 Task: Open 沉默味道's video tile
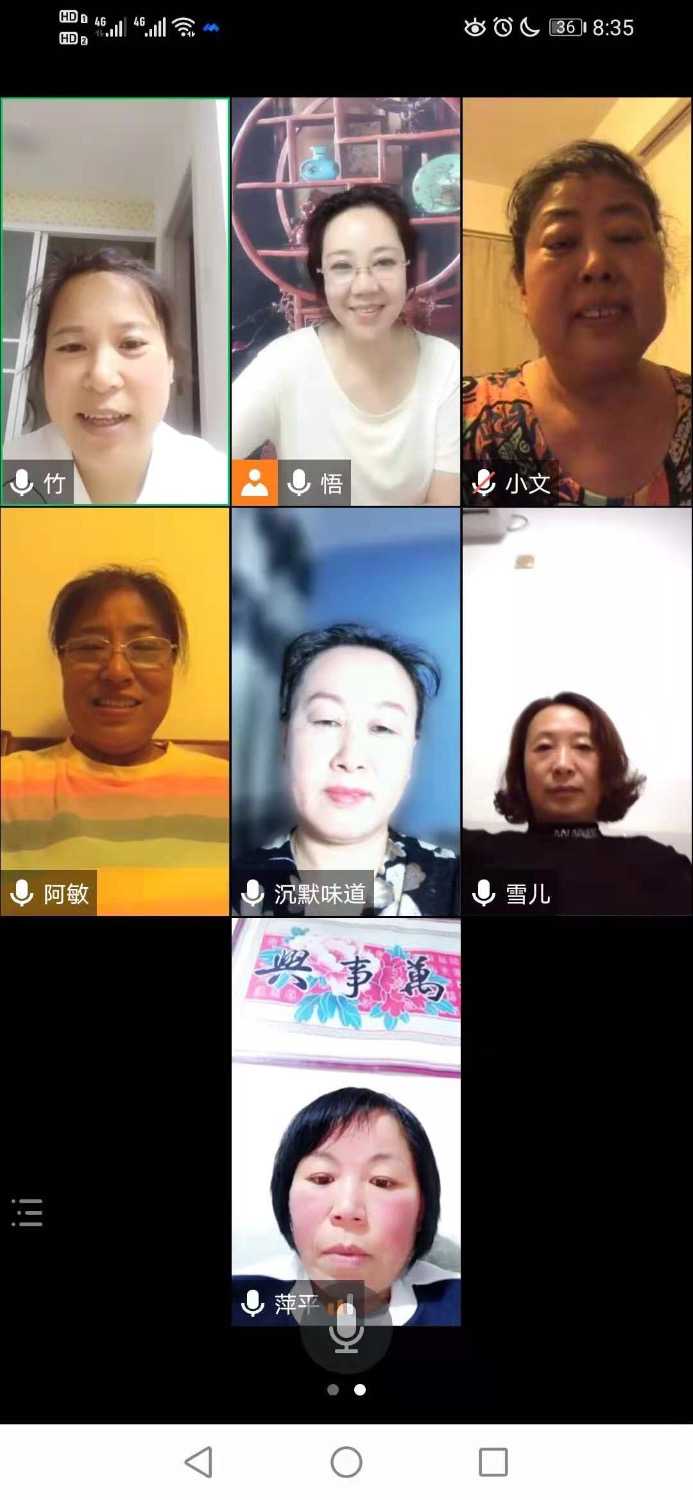[x=346, y=710]
